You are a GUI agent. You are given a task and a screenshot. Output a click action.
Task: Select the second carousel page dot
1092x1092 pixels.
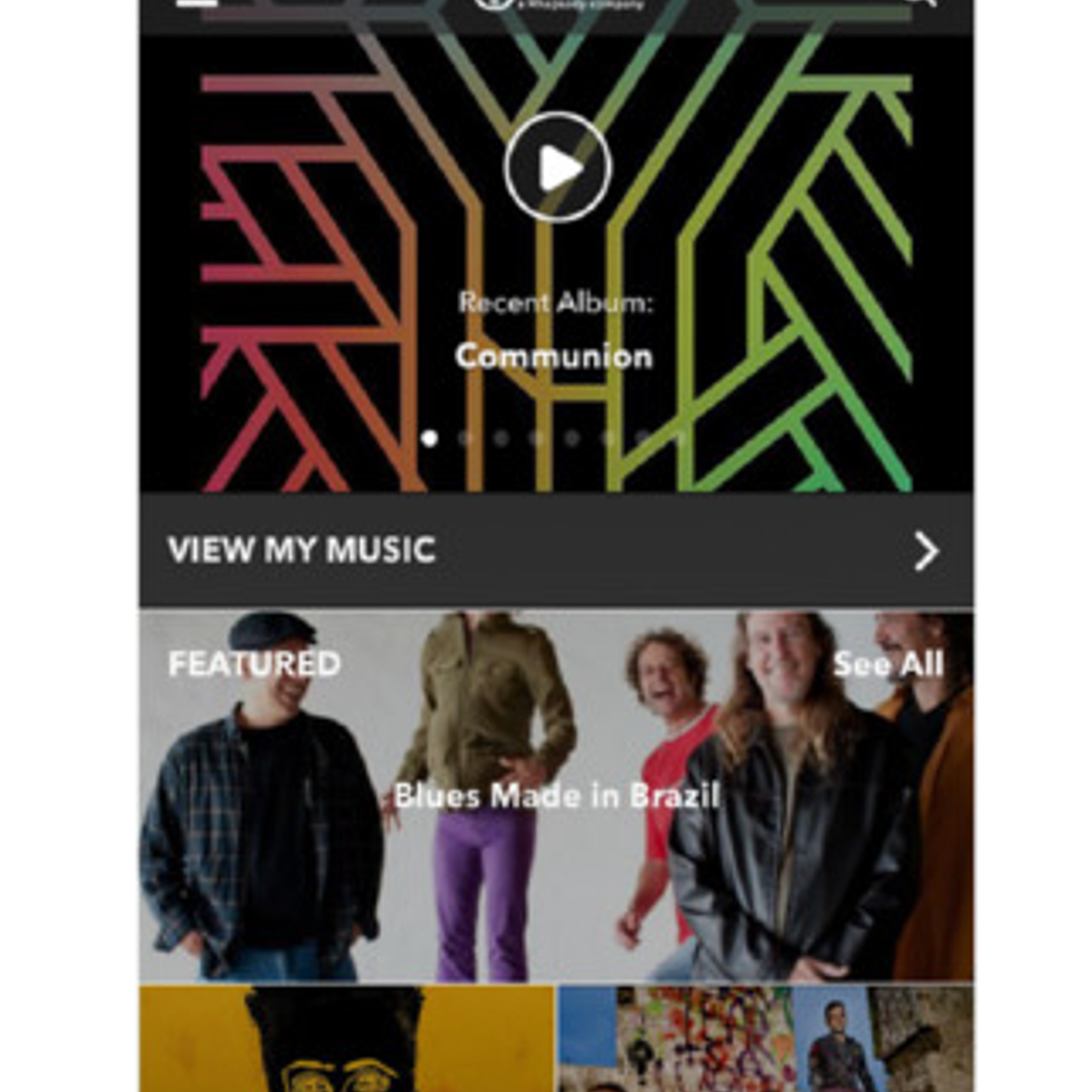coord(465,438)
